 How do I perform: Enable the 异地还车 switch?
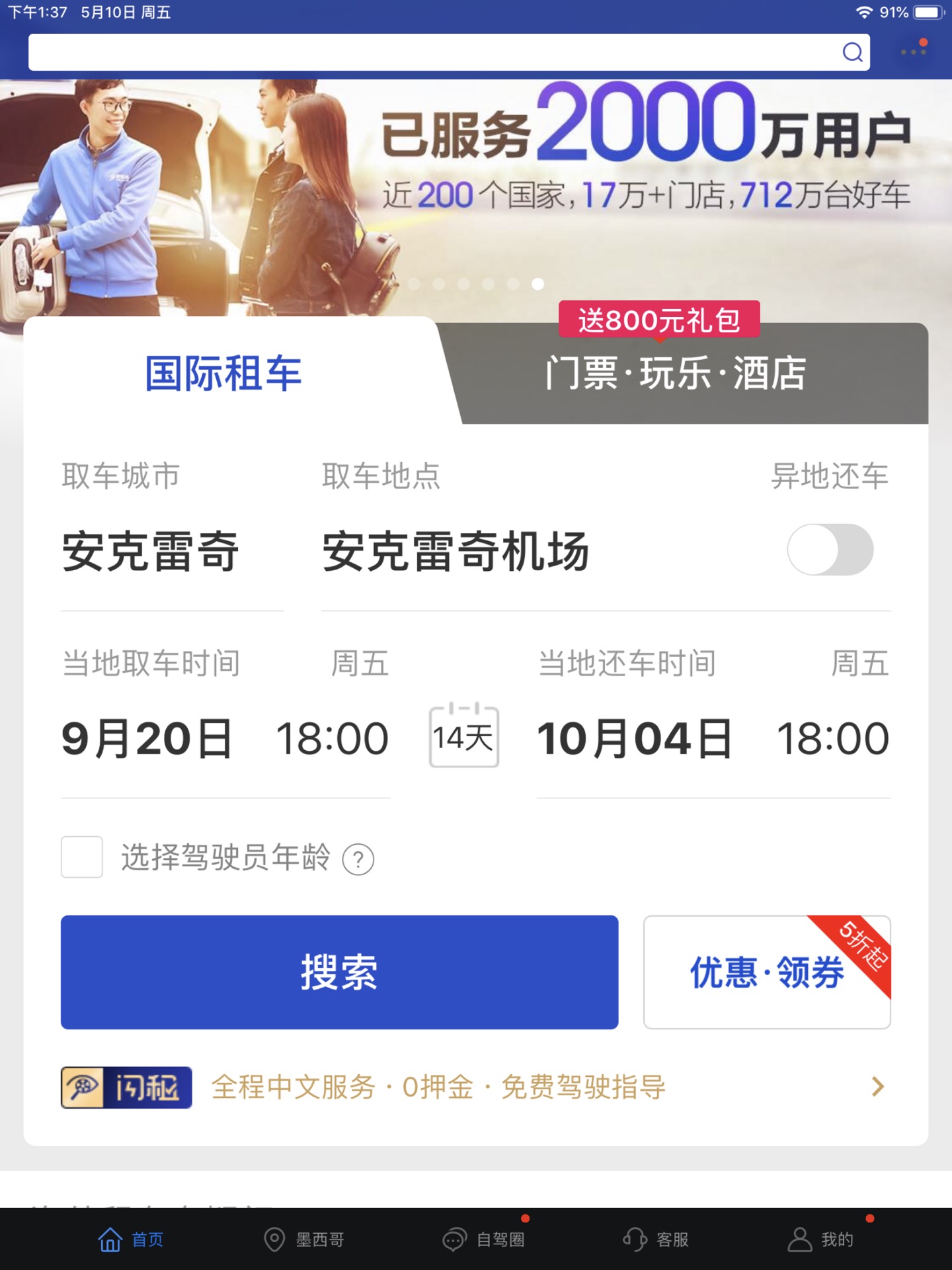830,550
